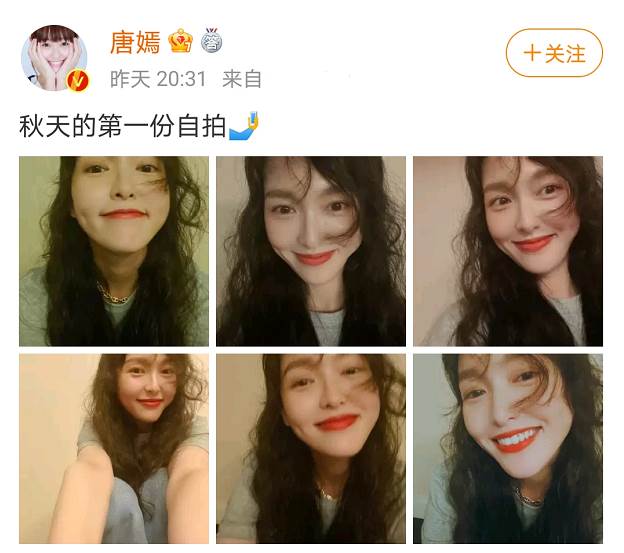Open the last photo showing teeth smile
Screen dimensions: 624x553
pos(508,448)
